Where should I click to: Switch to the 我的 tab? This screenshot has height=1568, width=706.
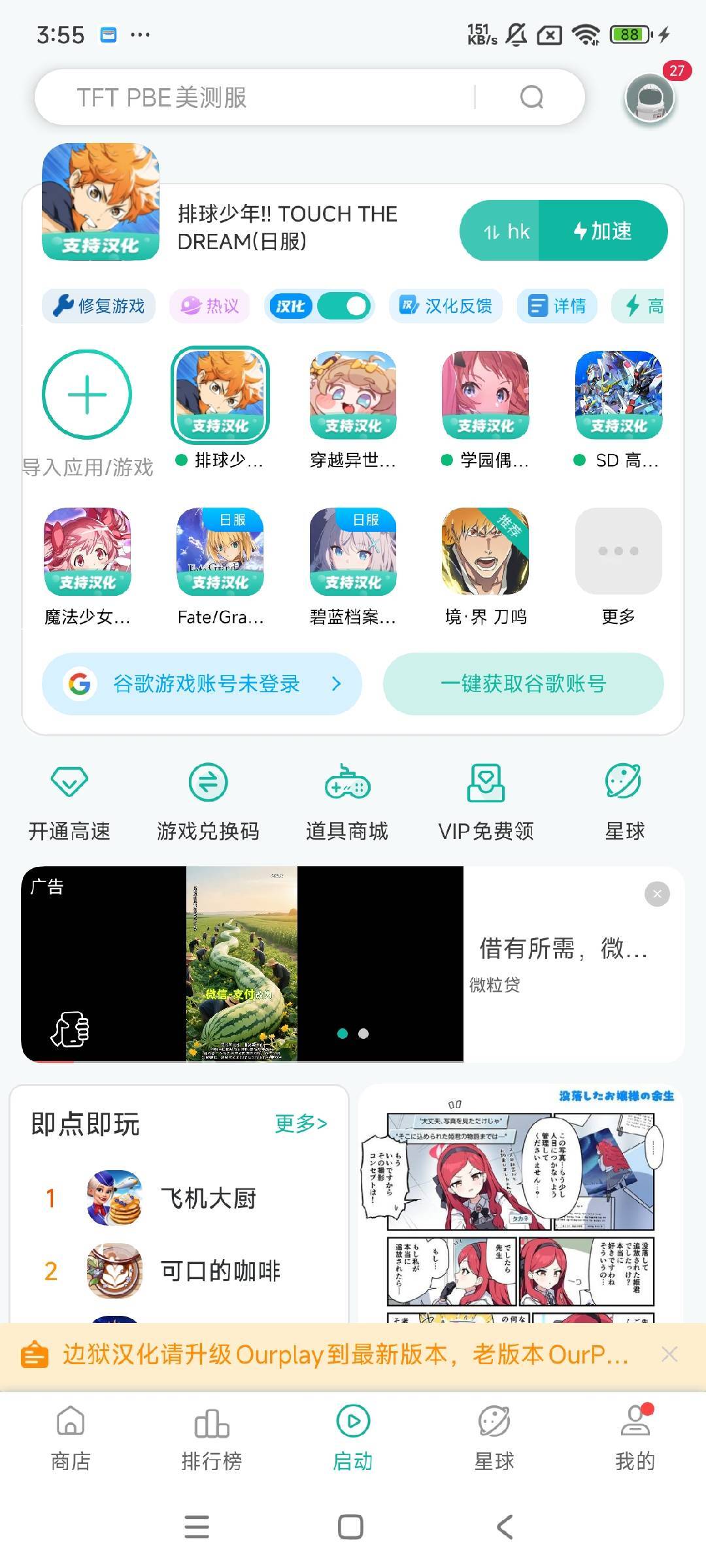[635, 1439]
